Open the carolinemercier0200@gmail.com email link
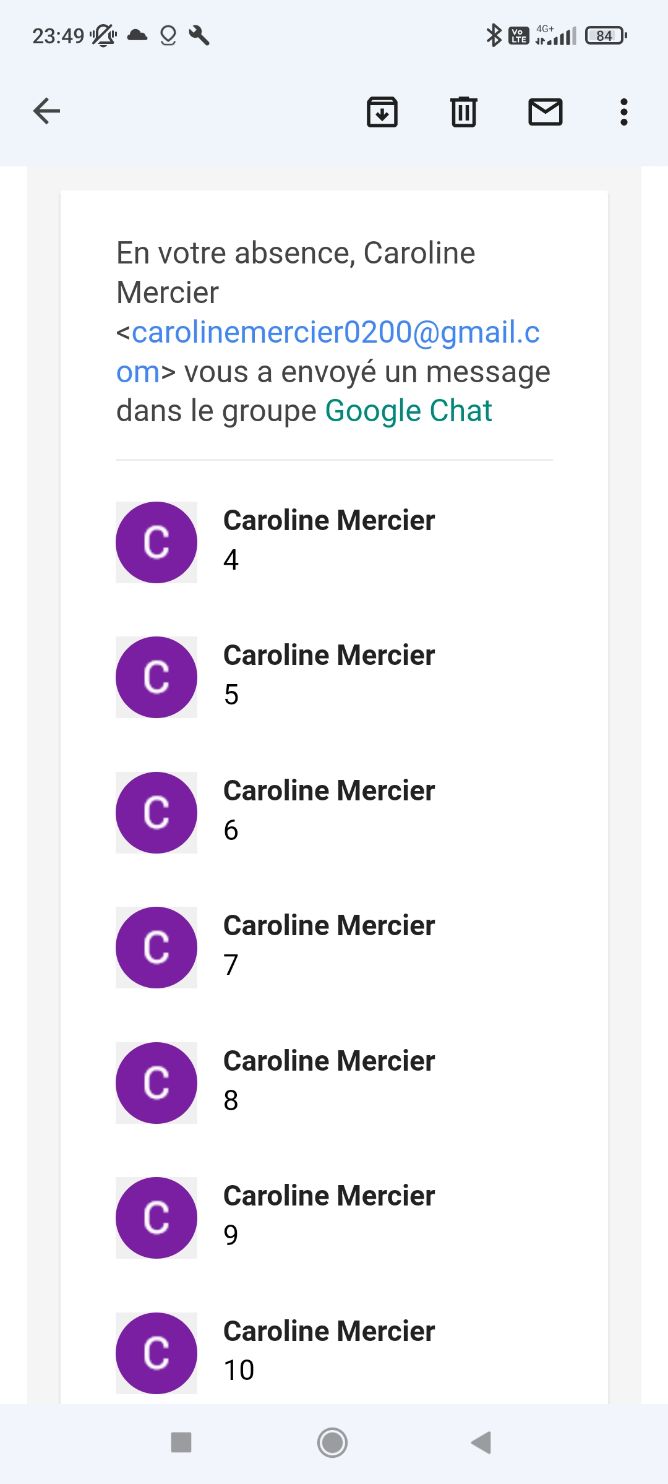 [328, 352]
